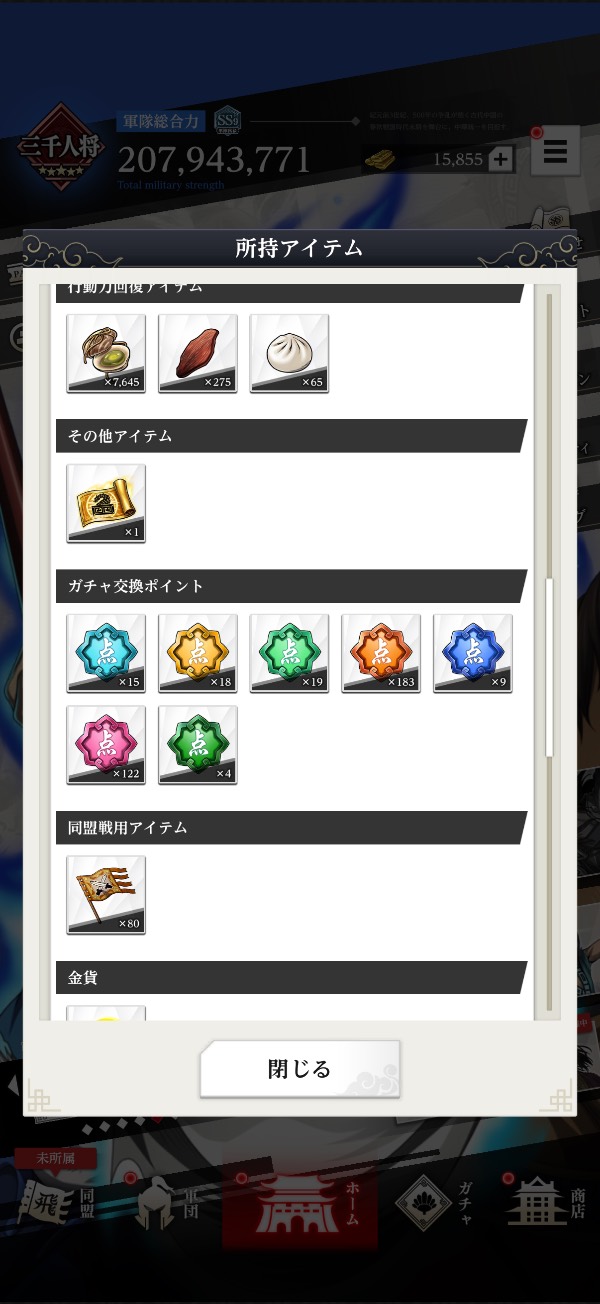
Task: Close the item list with 閉じる
Action: tap(300, 1069)
